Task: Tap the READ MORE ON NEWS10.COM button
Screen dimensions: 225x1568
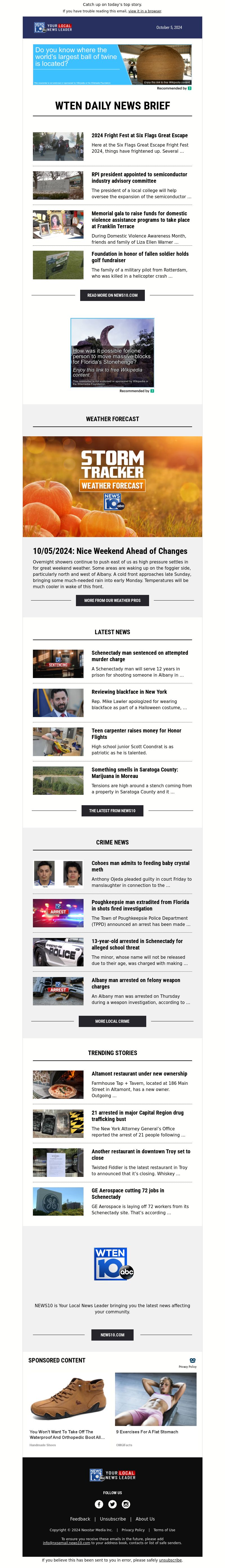Action: click(x=112, y=295)
